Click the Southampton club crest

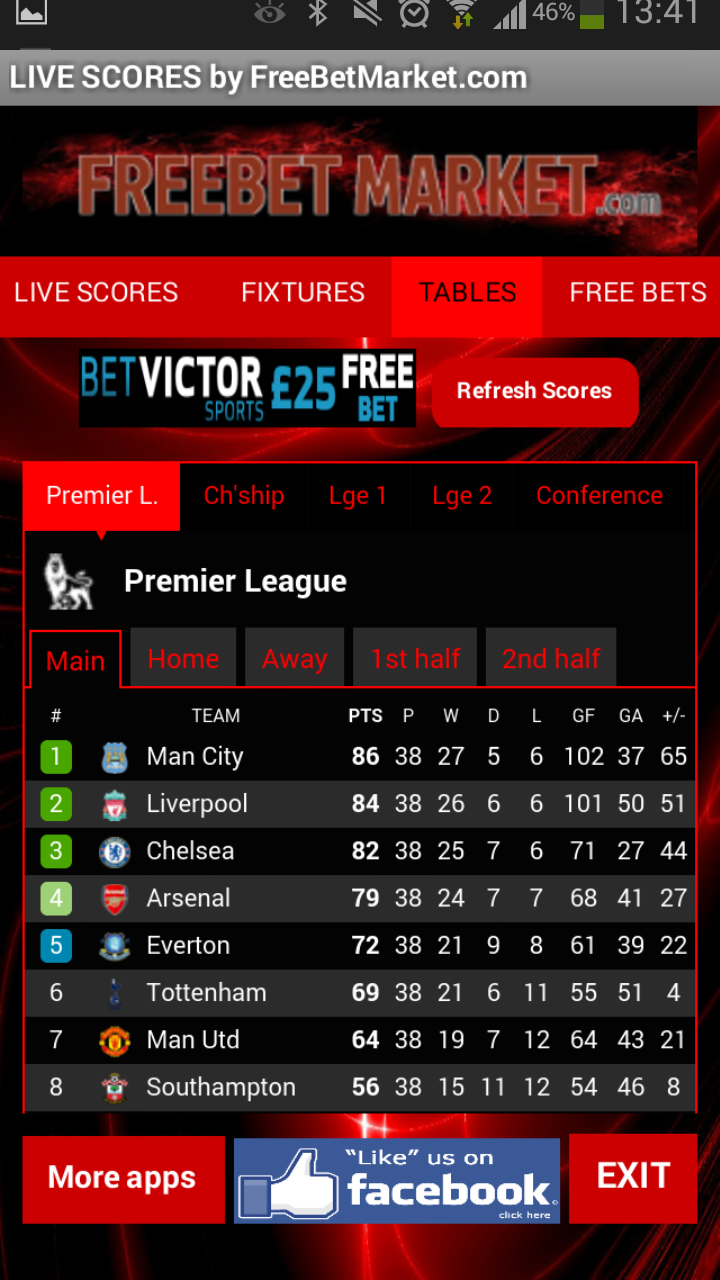pyautogui.click(x=114, y=1087)
